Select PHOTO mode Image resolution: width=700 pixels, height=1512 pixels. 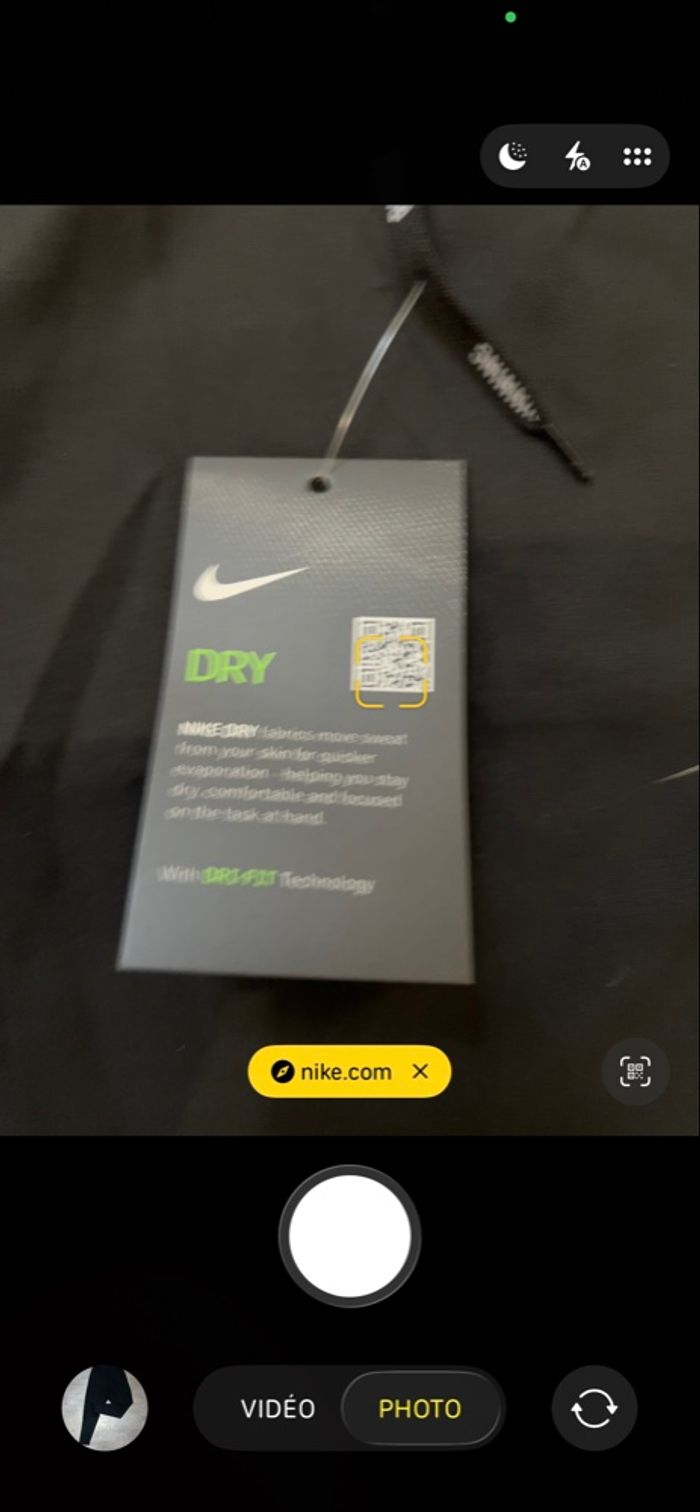[420, 1409]
